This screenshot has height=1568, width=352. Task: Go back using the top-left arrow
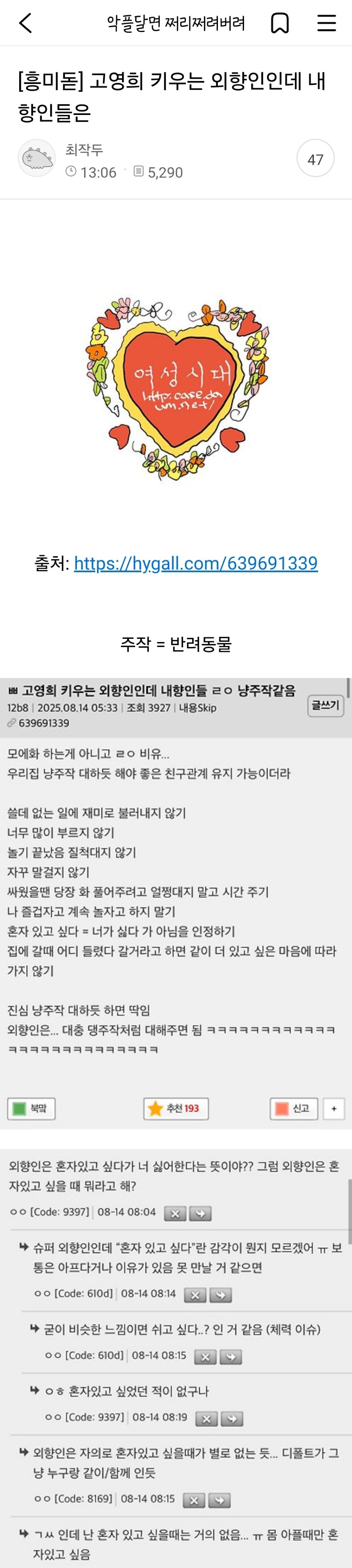click(x=25, y=23)
